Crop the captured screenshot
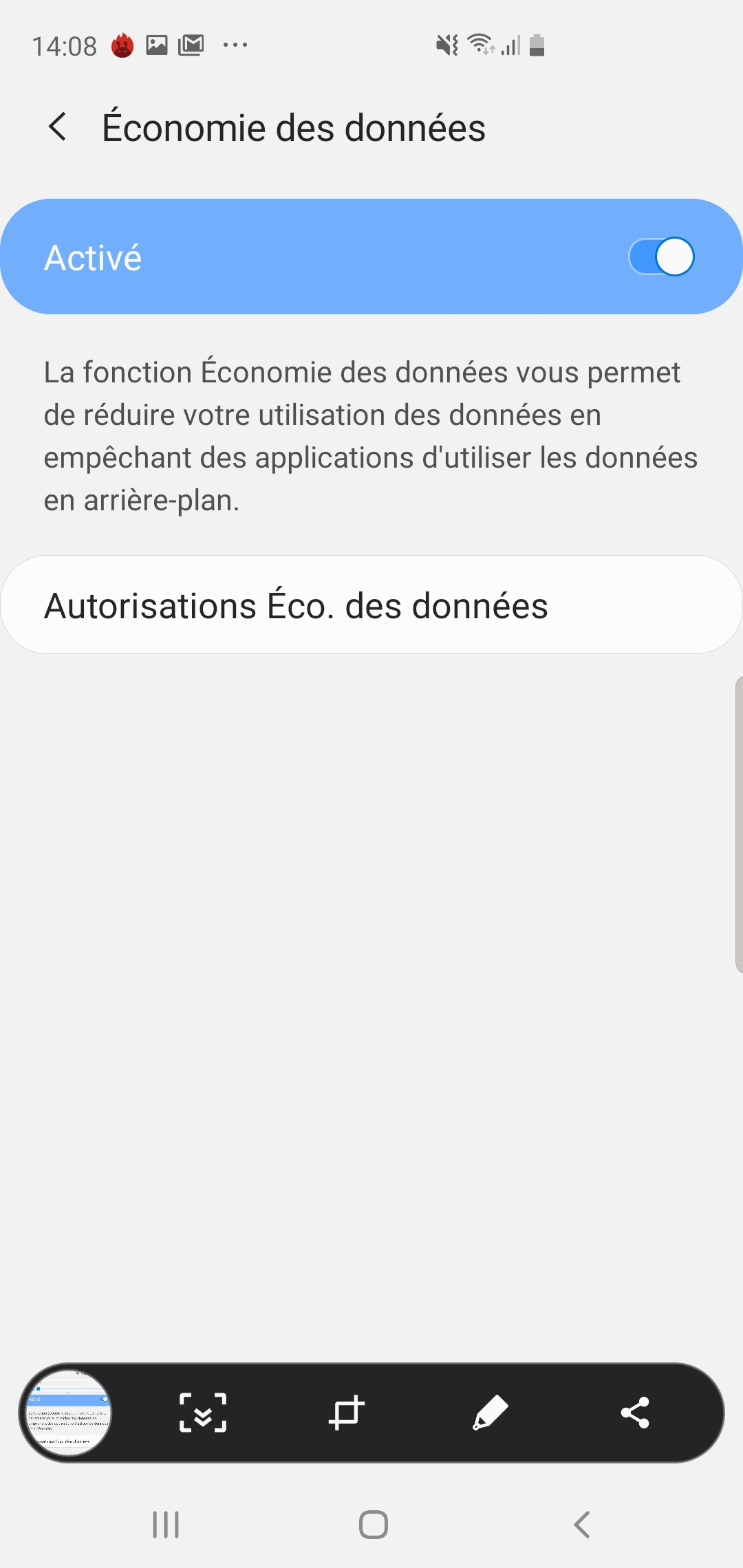Image resolution: width=743 pixels, height=1568 pixels. [346, 1413]
